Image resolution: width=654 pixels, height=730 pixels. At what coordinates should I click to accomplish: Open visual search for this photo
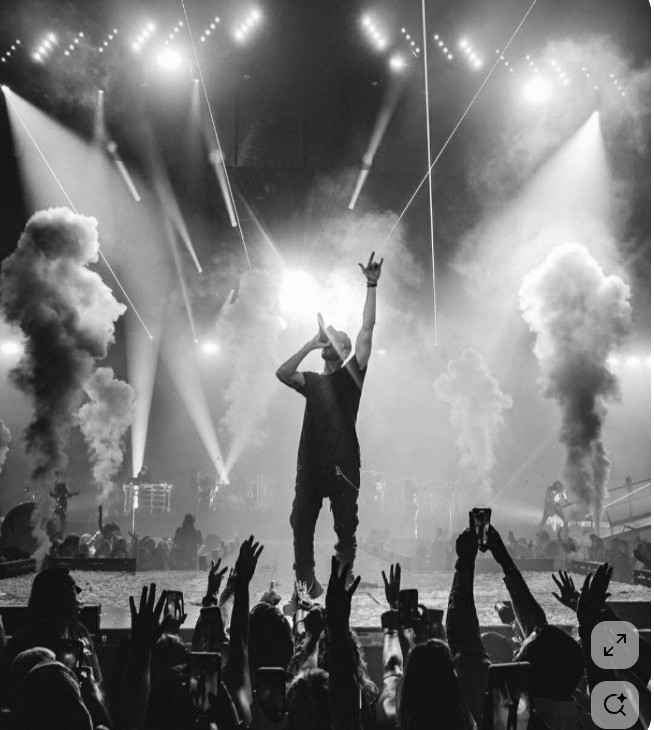[x=614, y=704]
